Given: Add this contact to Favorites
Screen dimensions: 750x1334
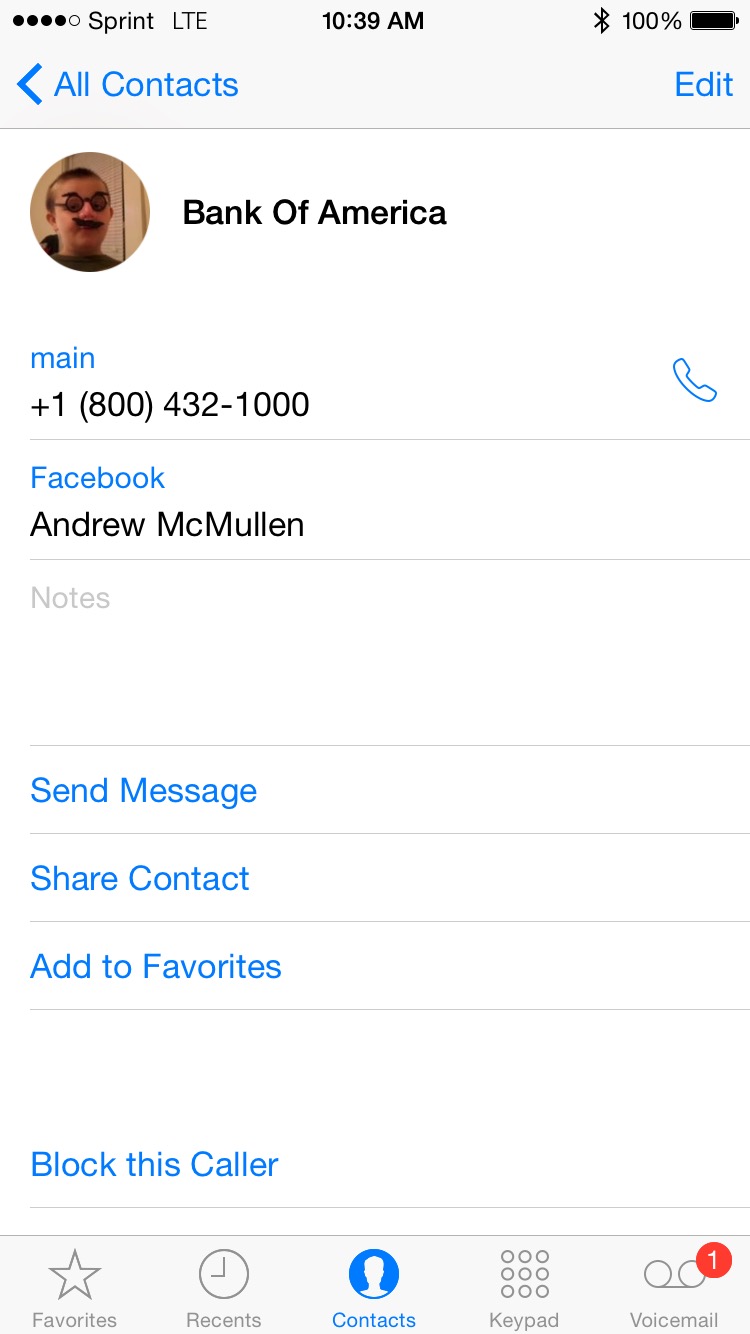Looking at the screenshot, I should point(390,967).
